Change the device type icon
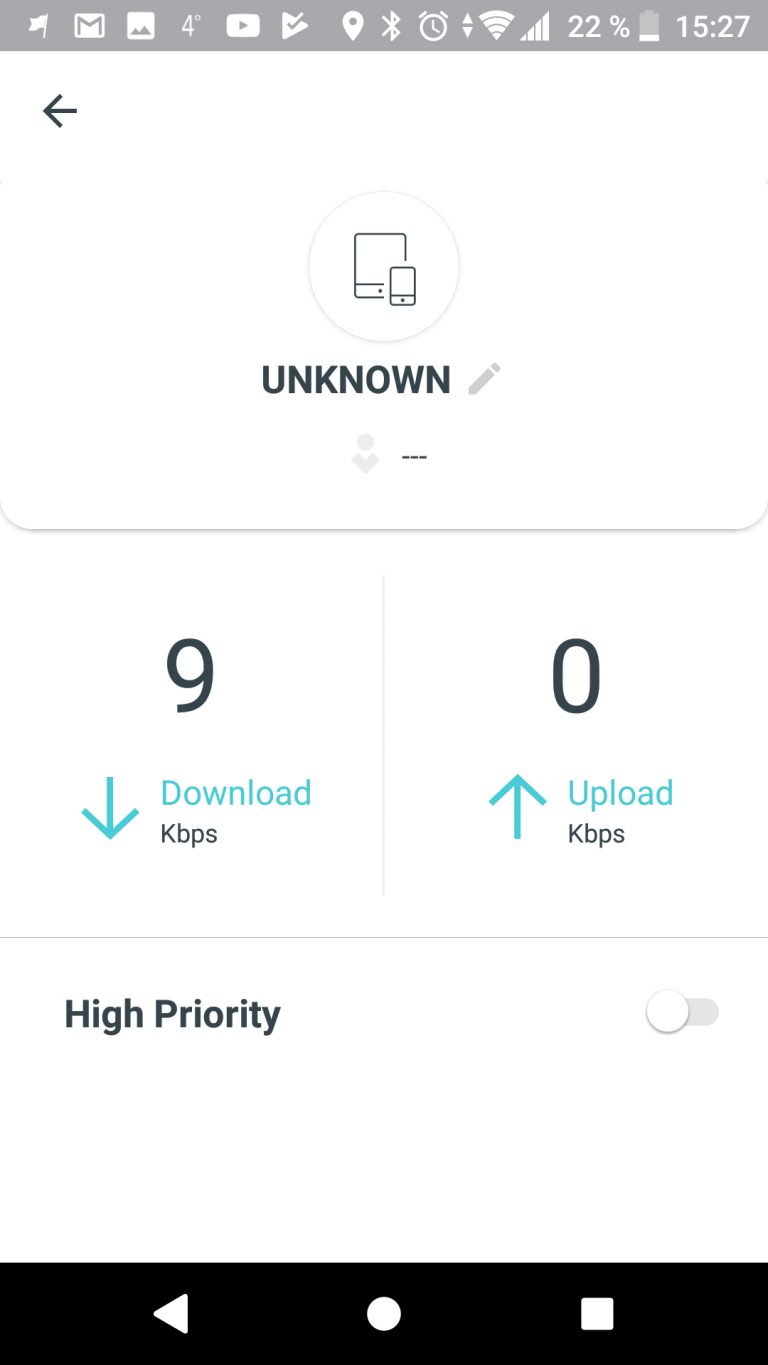The height and width of the screenshot is (1365, 768). click(x=384, y=268)
